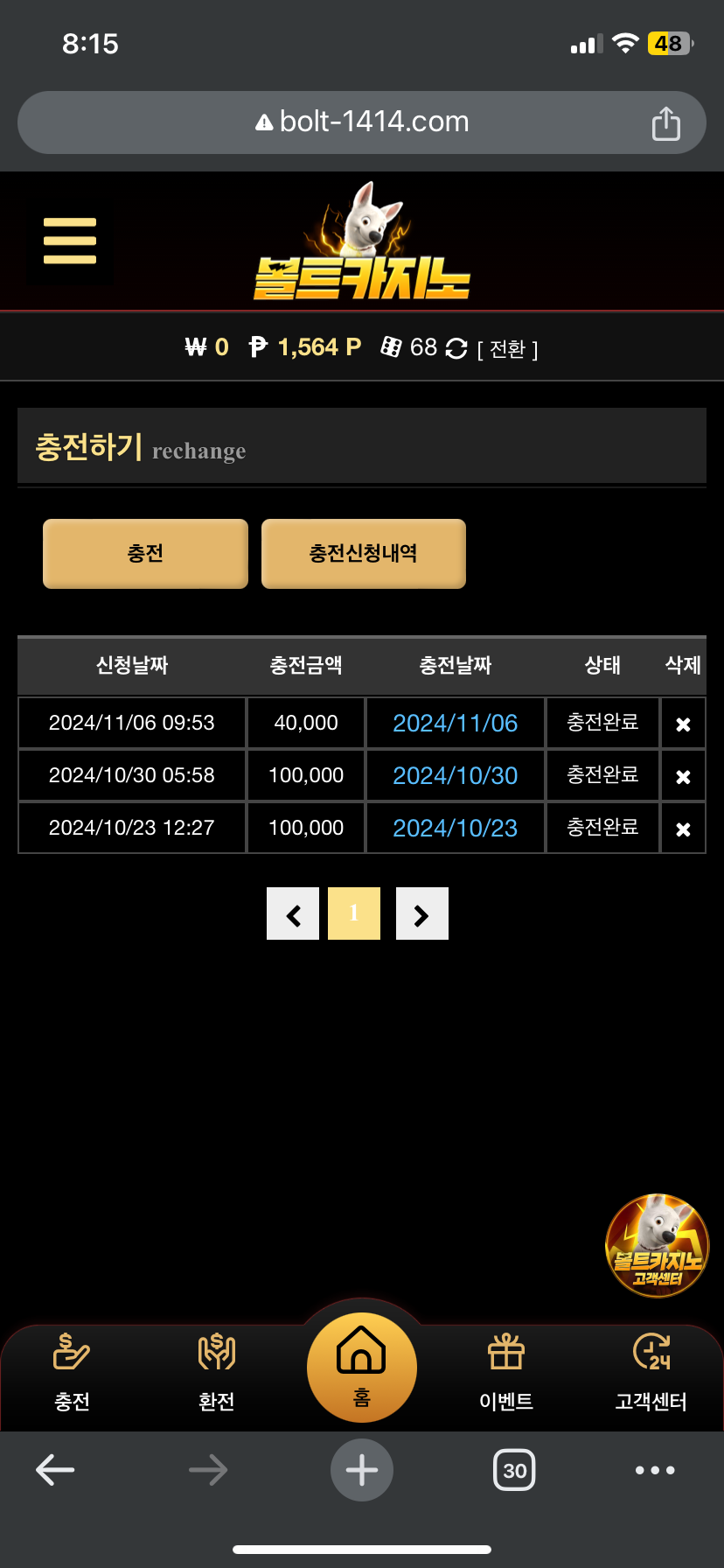Delete the 2024/10/30 05:58 recharge record
This screenshot has height=1568, width=724.
pos(683,777)
